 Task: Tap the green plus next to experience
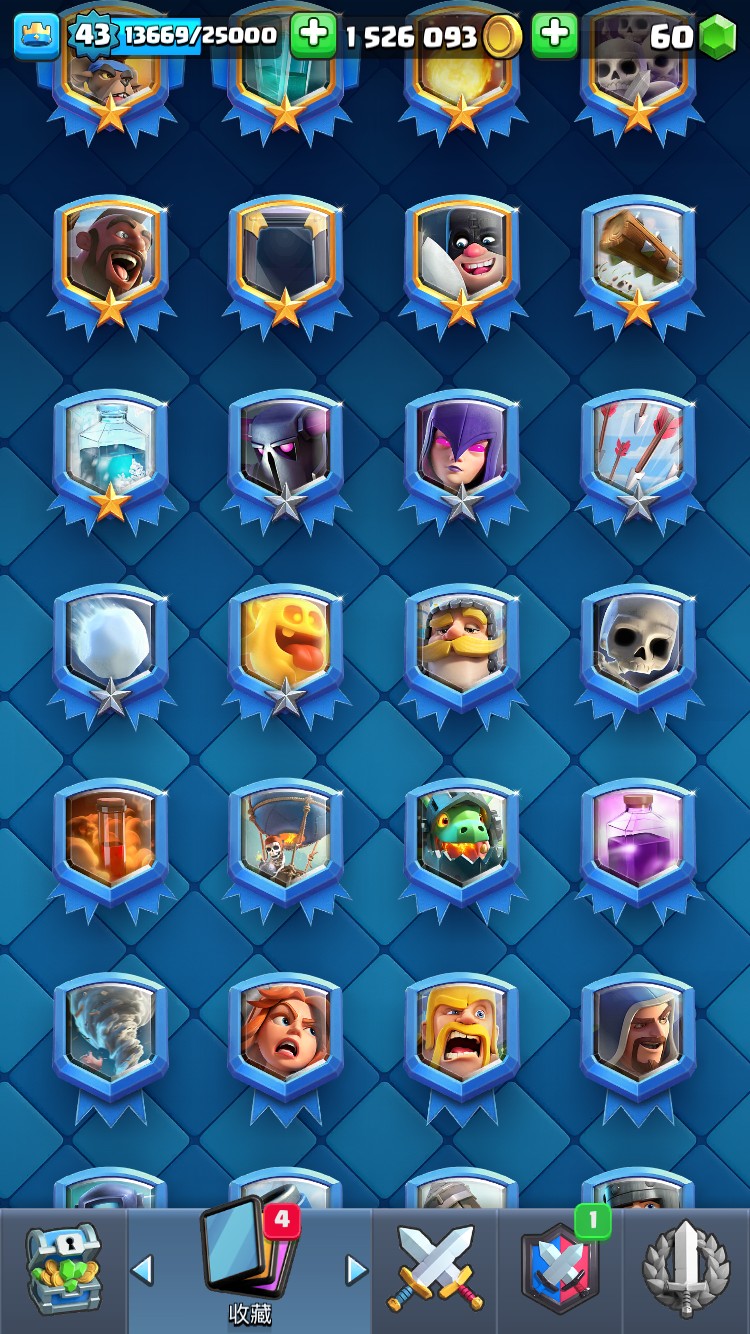[313, 37]
